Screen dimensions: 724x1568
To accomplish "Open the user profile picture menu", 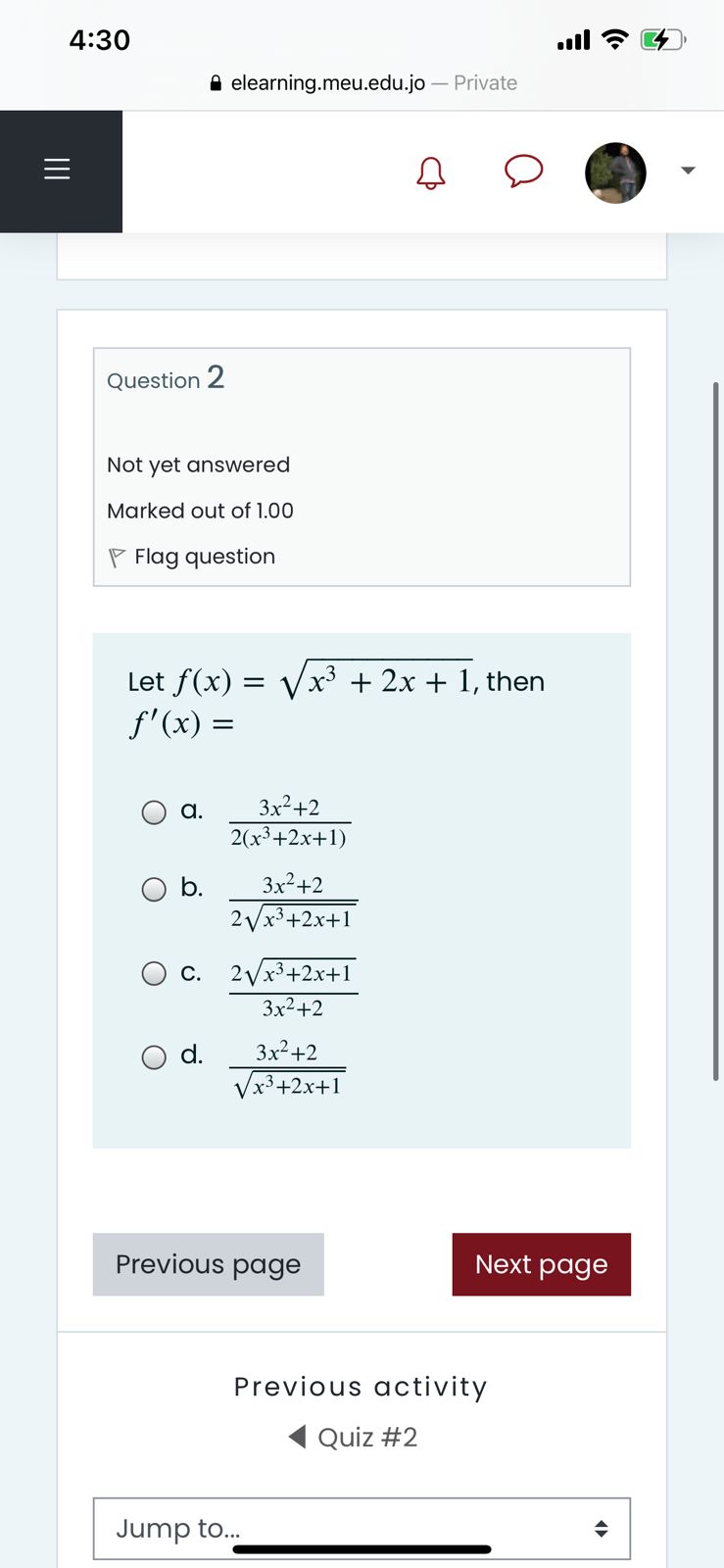I will 615,172.
